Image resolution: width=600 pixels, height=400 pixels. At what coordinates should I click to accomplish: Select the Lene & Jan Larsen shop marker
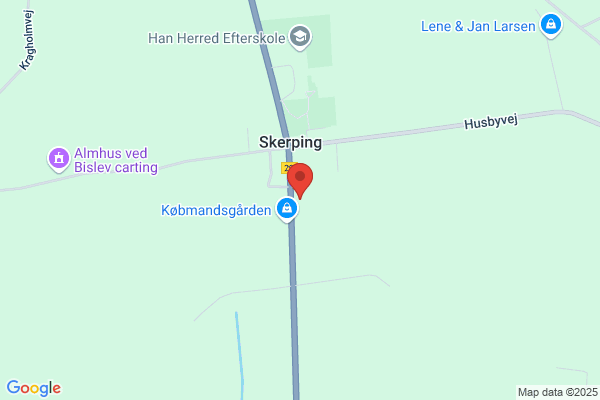coord(551,25)
